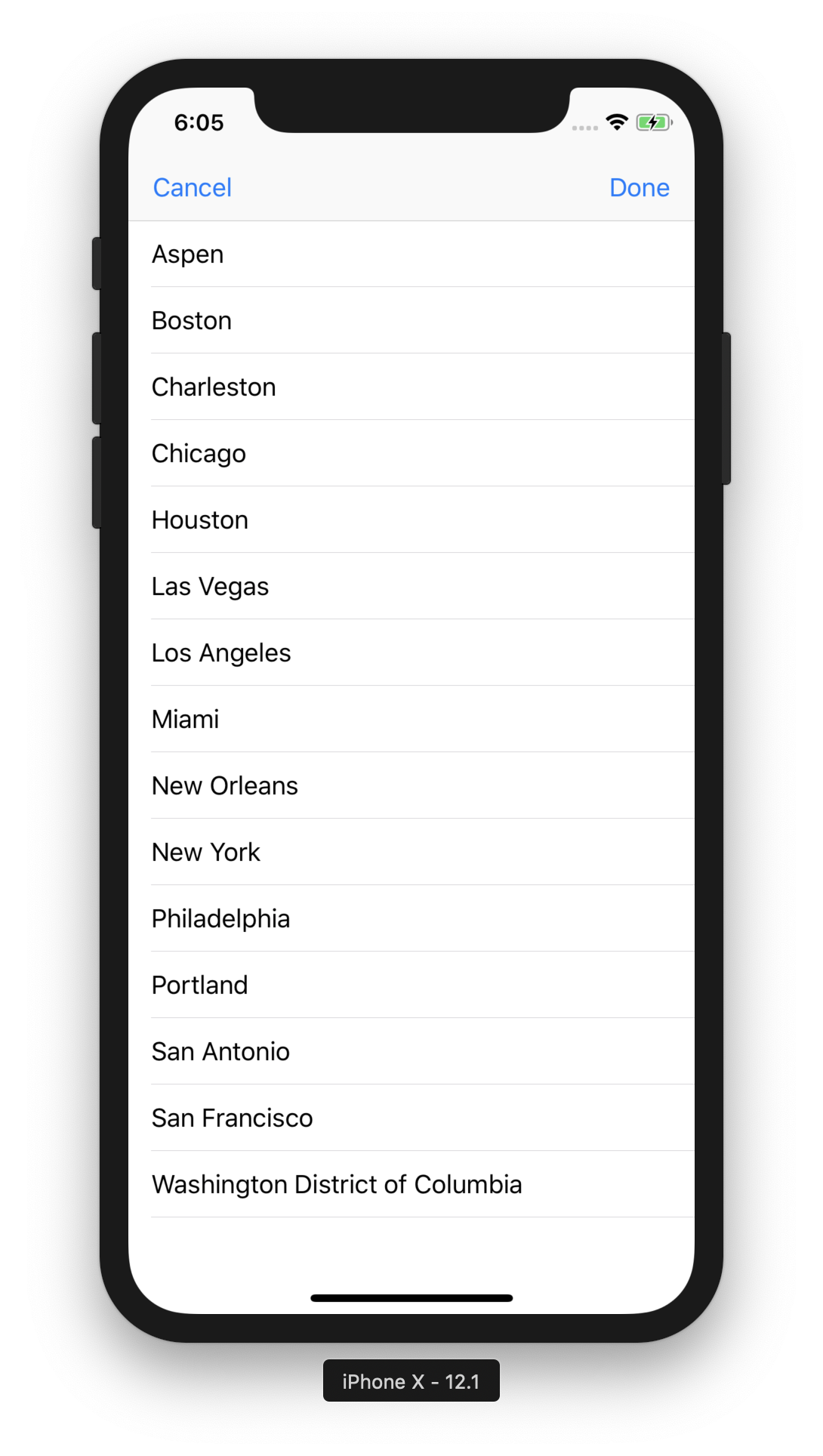Choose Philadelphia

click(411, 918)
